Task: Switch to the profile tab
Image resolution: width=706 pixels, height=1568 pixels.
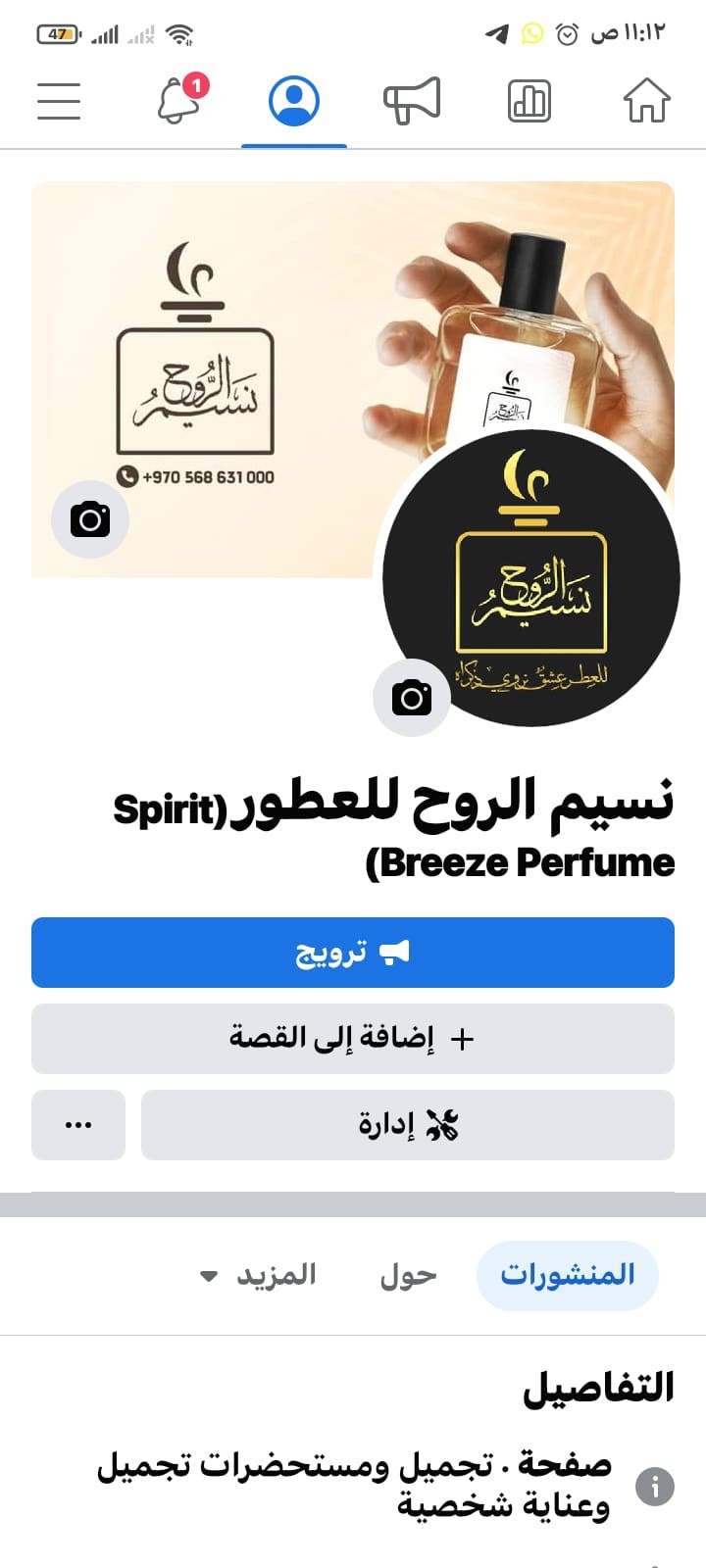Action: 294,101
